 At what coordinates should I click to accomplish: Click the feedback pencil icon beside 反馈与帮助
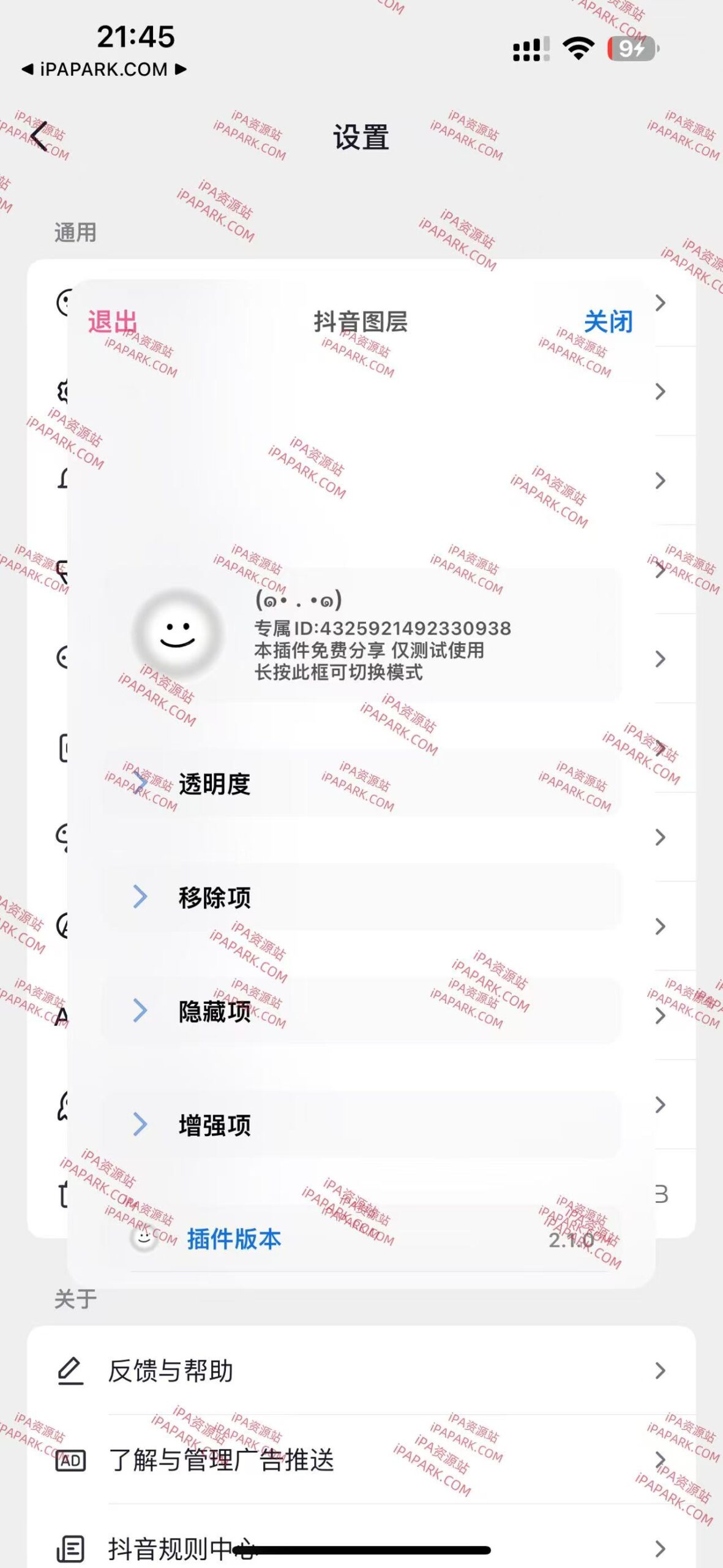[69, 1372]
